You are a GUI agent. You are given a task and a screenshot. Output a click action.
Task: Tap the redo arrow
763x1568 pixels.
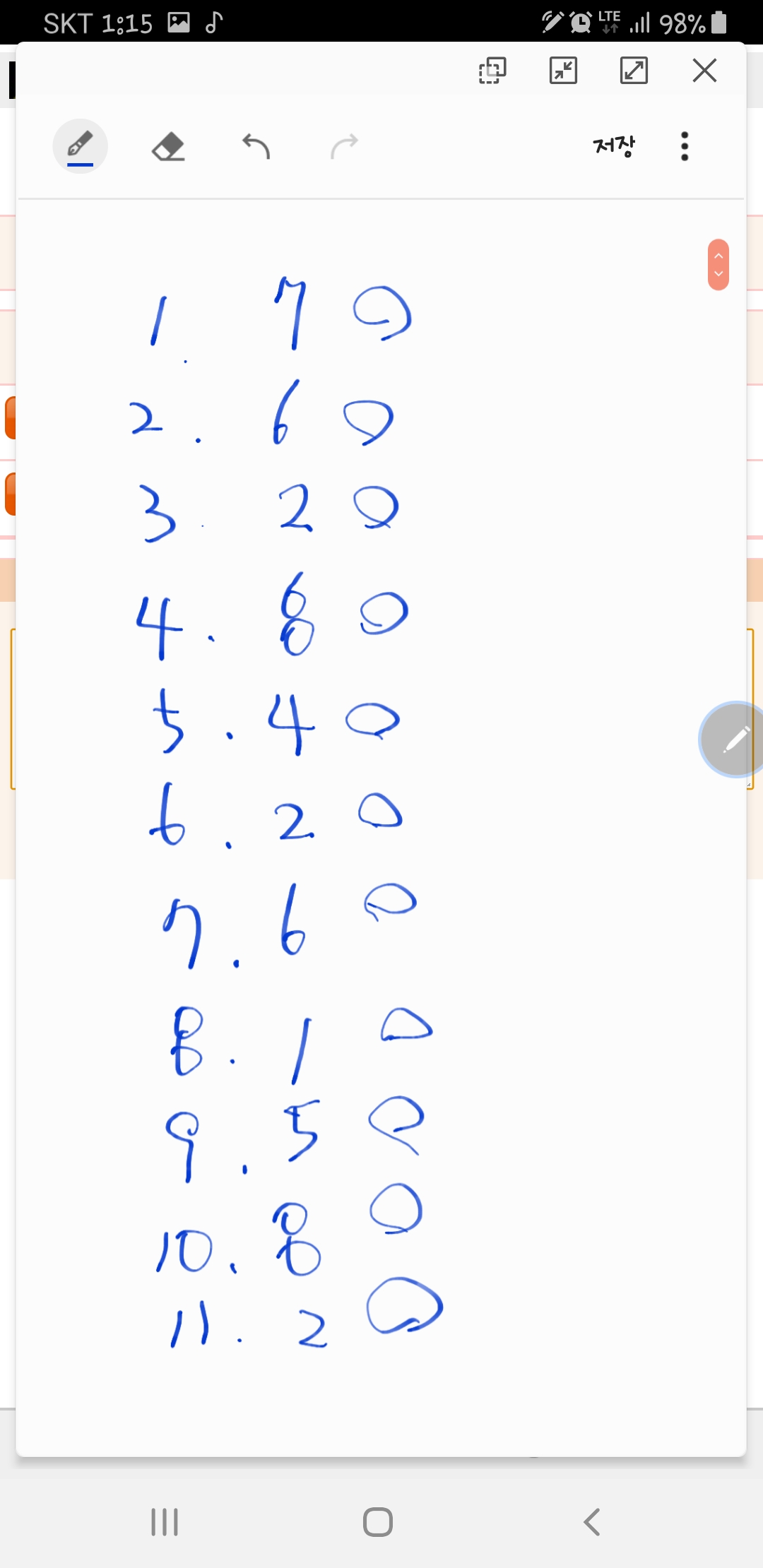[x=345, y=146]
